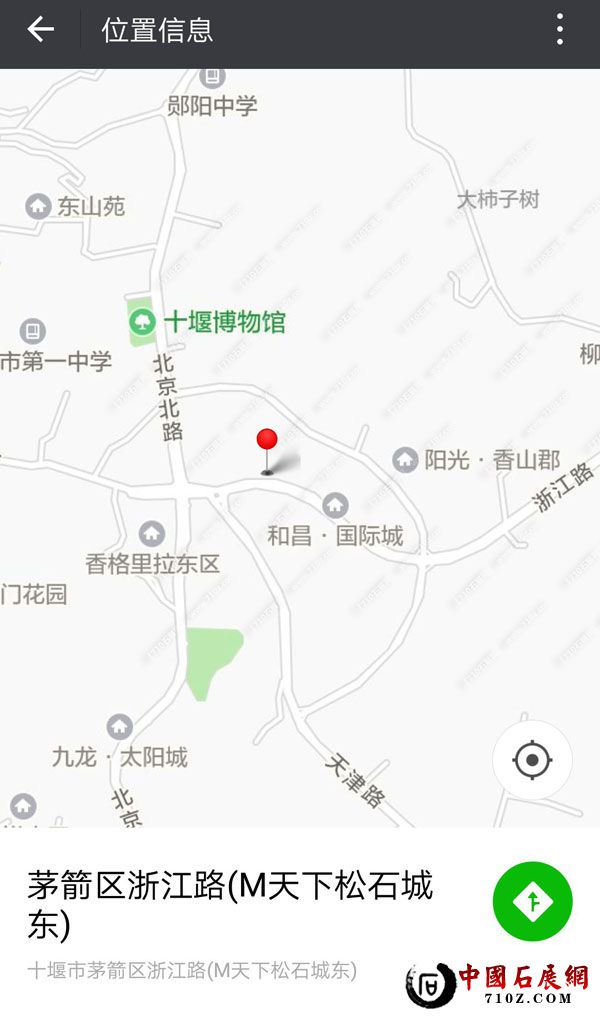
Task: Start navigation with the green directions button
Action: point(532,902)
